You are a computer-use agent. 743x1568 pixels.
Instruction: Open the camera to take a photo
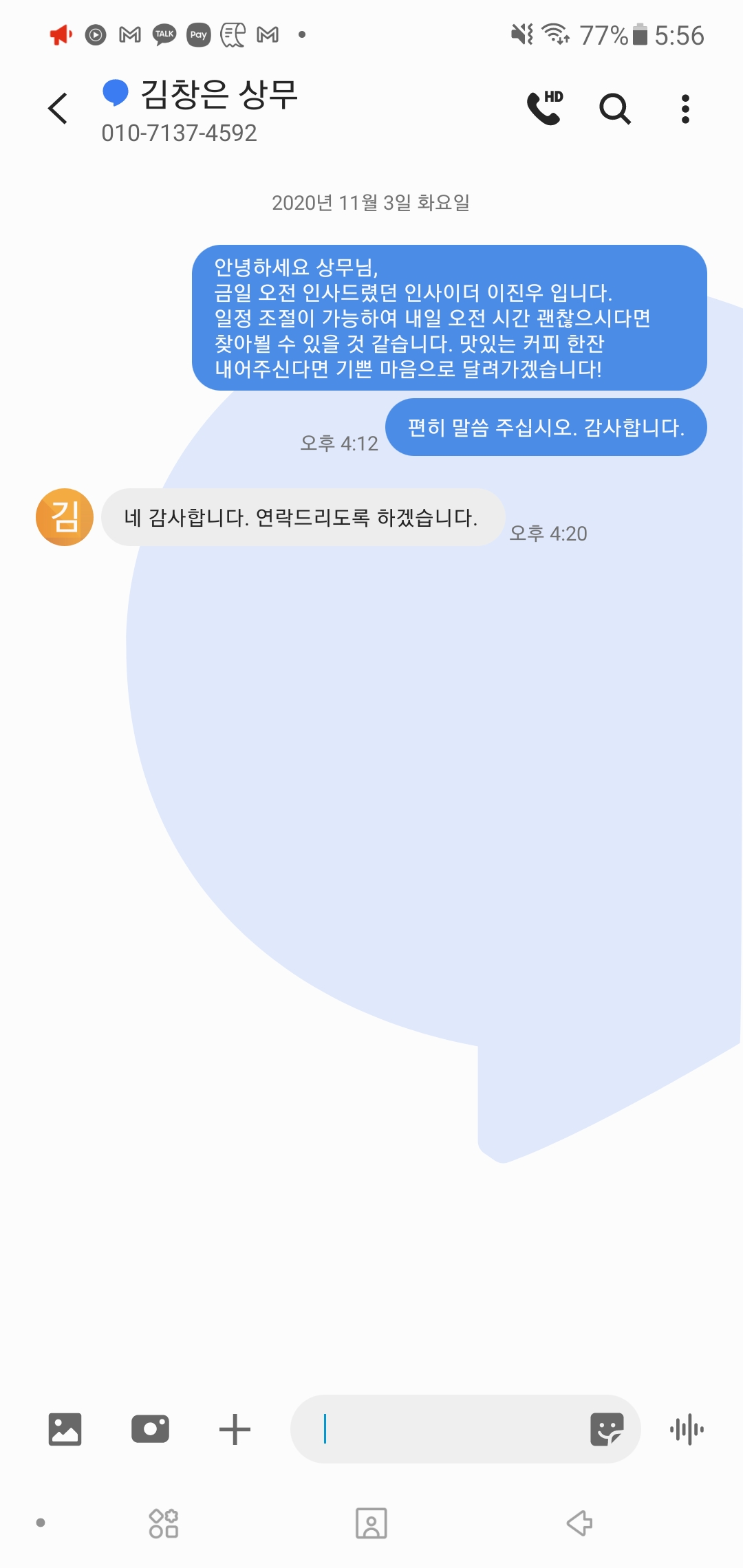click(x=150, y=1429)
